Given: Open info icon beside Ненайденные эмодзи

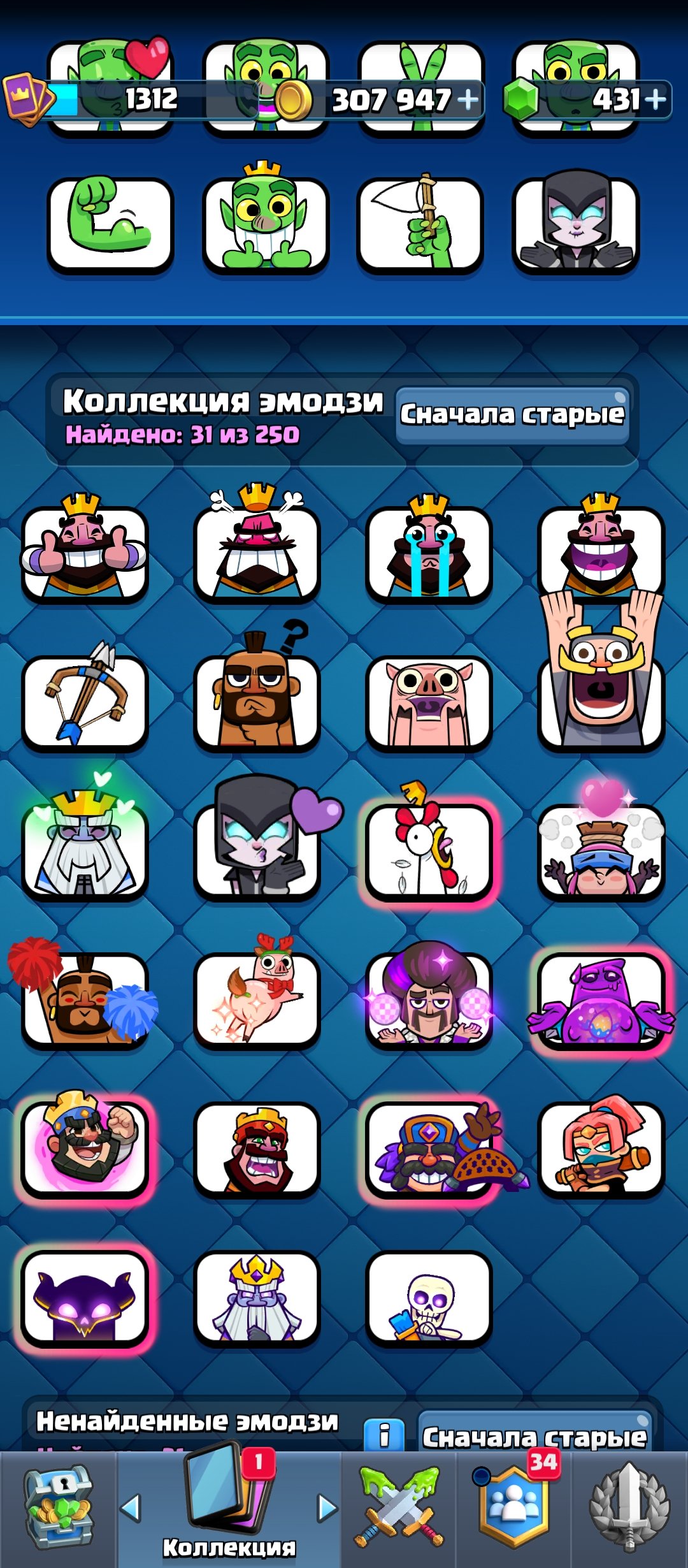Looking at the screenshot, I should (x=384, y=1435).
